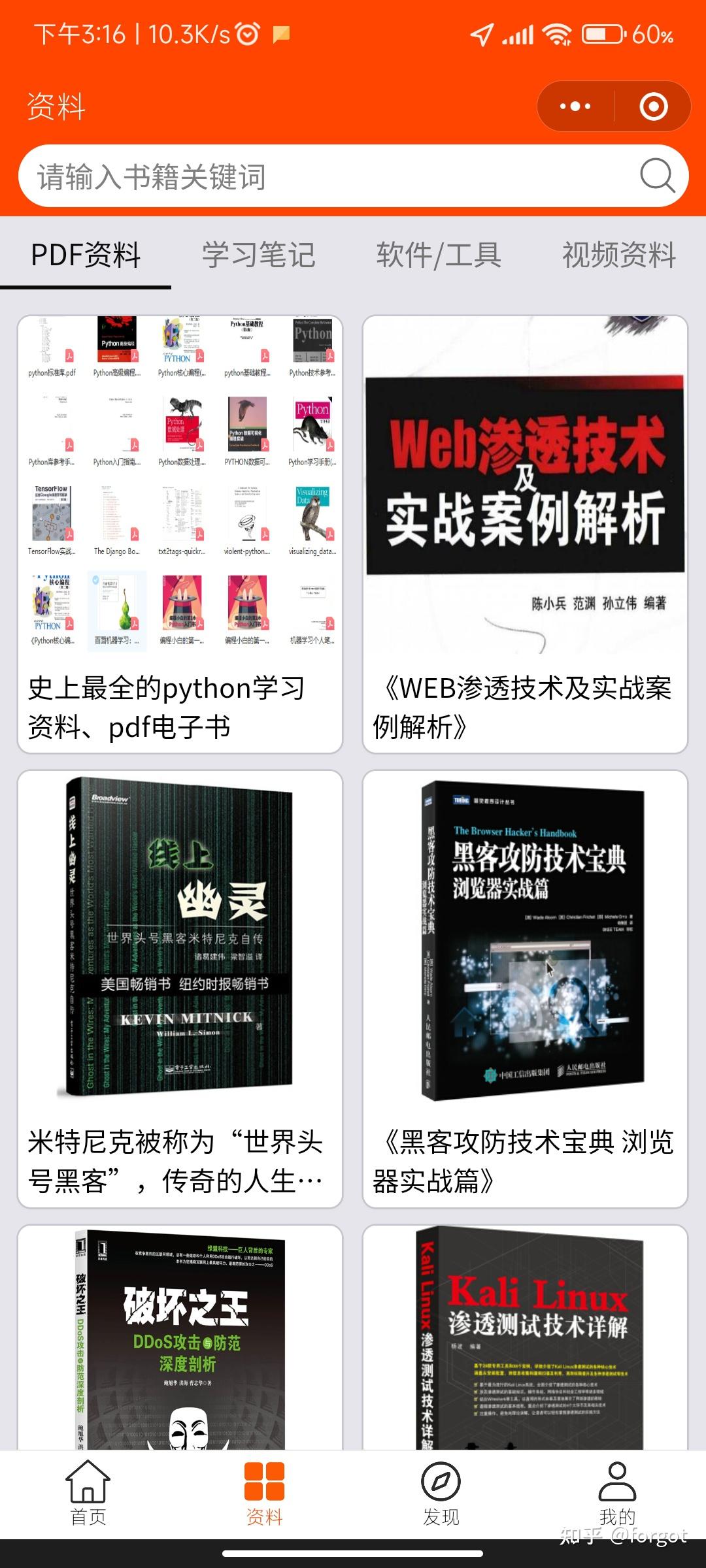Go to the 首页 tab
This screenshot has width=706, height=1568.
tap(88, 1494)
